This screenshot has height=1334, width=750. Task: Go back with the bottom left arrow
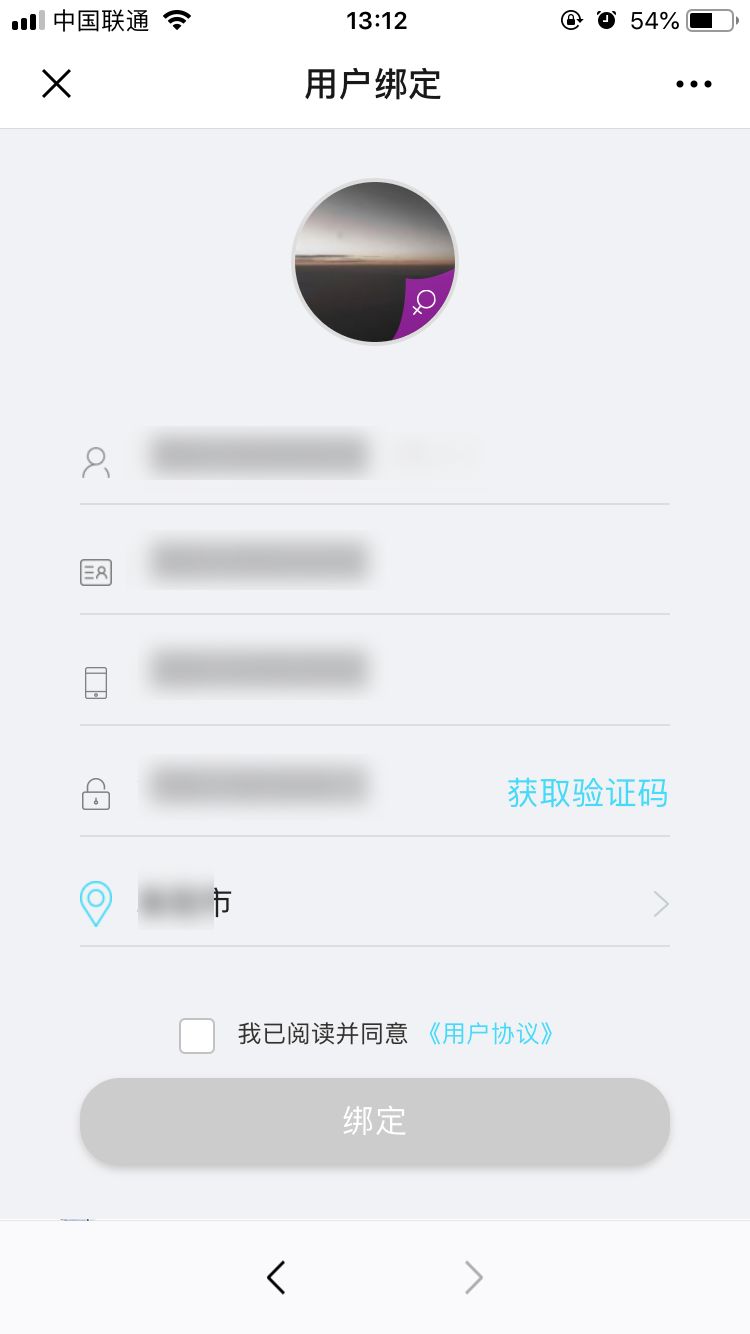277,1277
